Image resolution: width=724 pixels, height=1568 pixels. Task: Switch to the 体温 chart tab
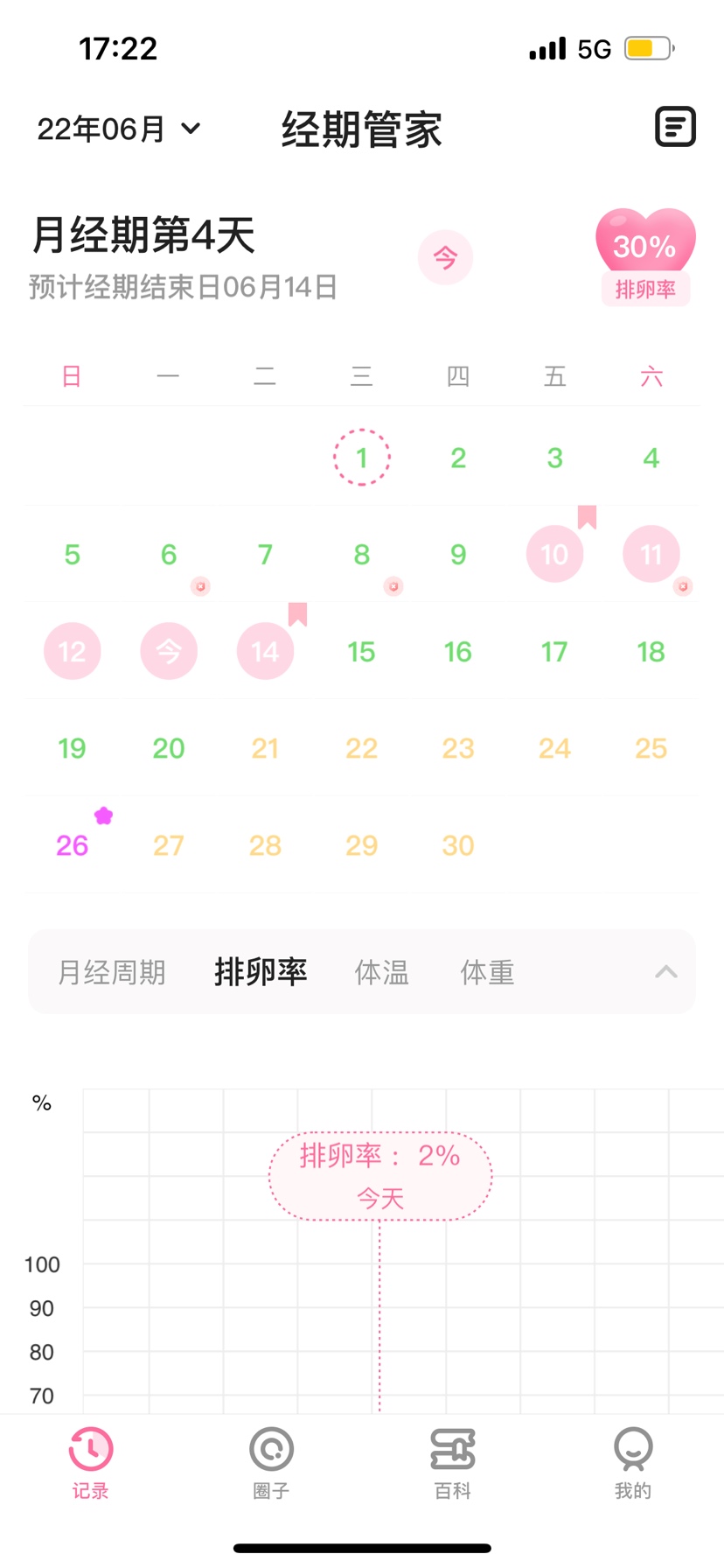tap(381, 972)
